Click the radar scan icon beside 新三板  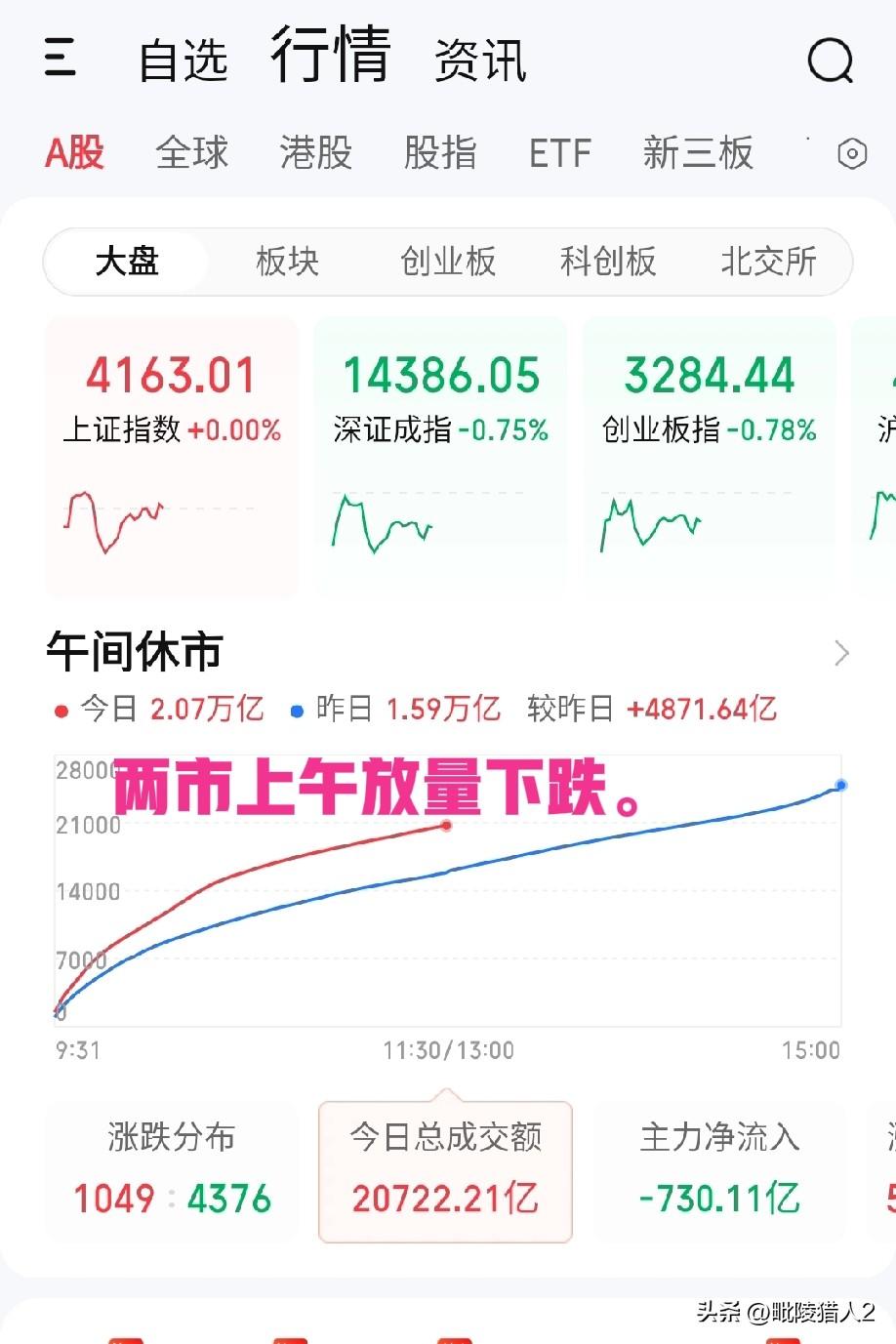(850, 153)
